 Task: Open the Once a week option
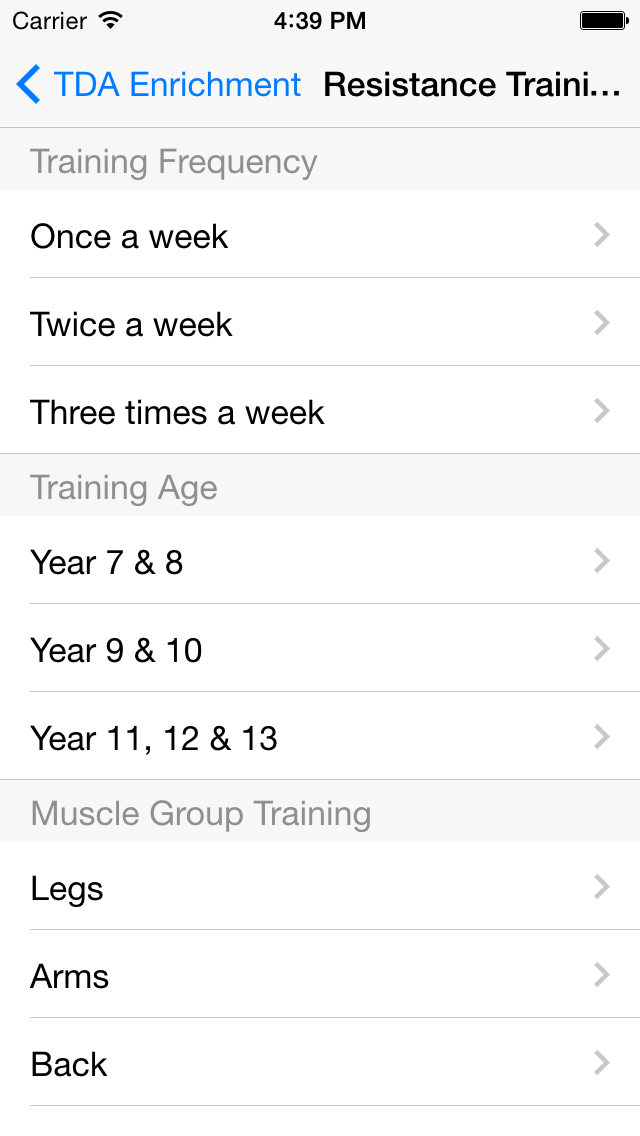[320, 234]
